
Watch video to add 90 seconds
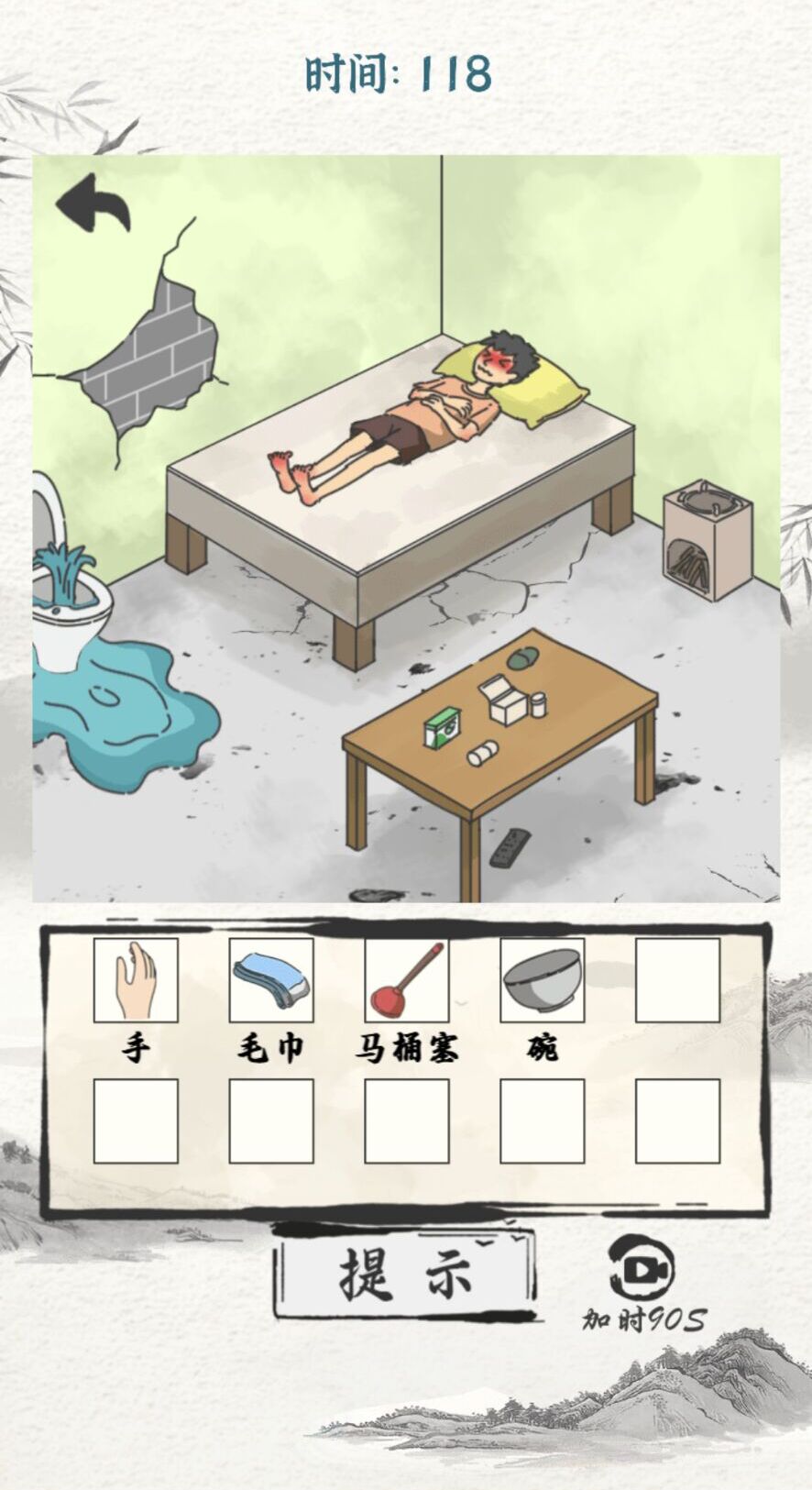(642, 1271)
